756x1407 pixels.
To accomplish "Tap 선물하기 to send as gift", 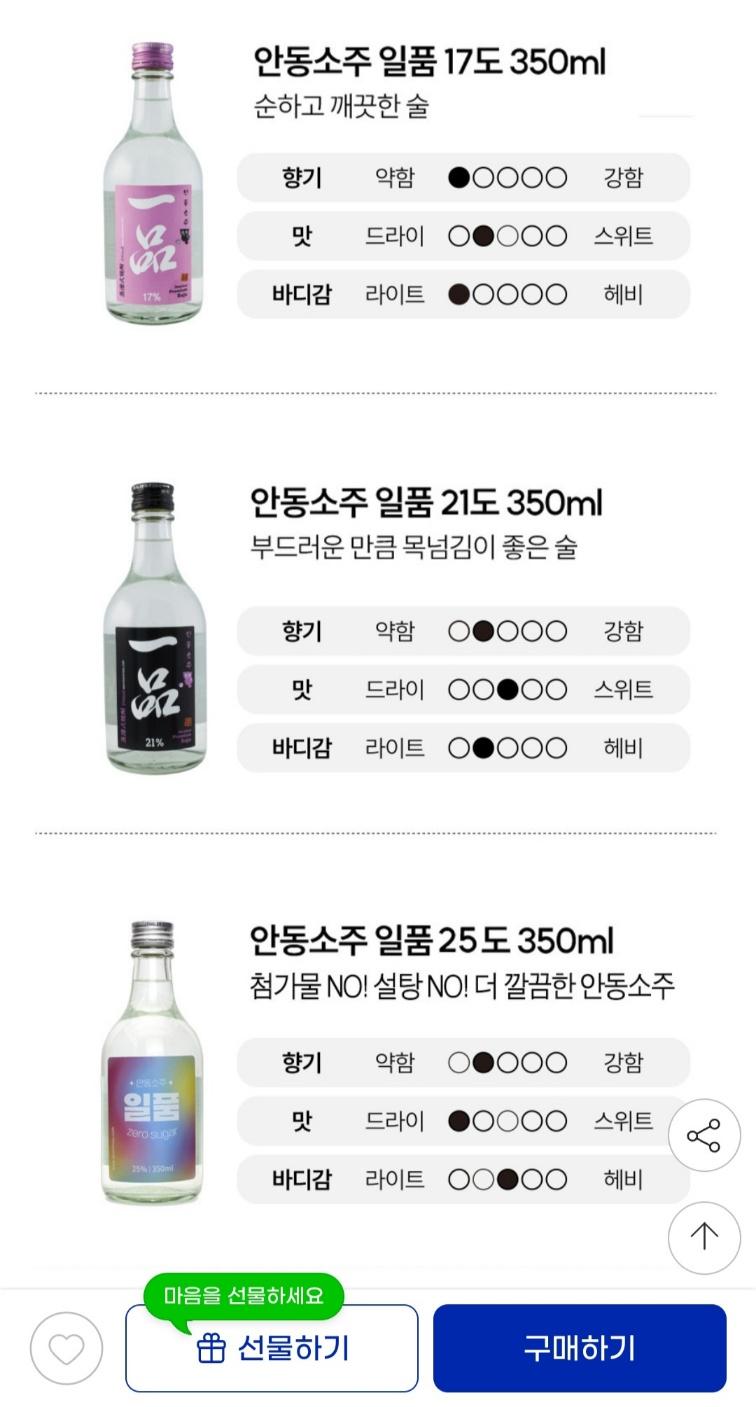I will click(x=272, y=1348).
